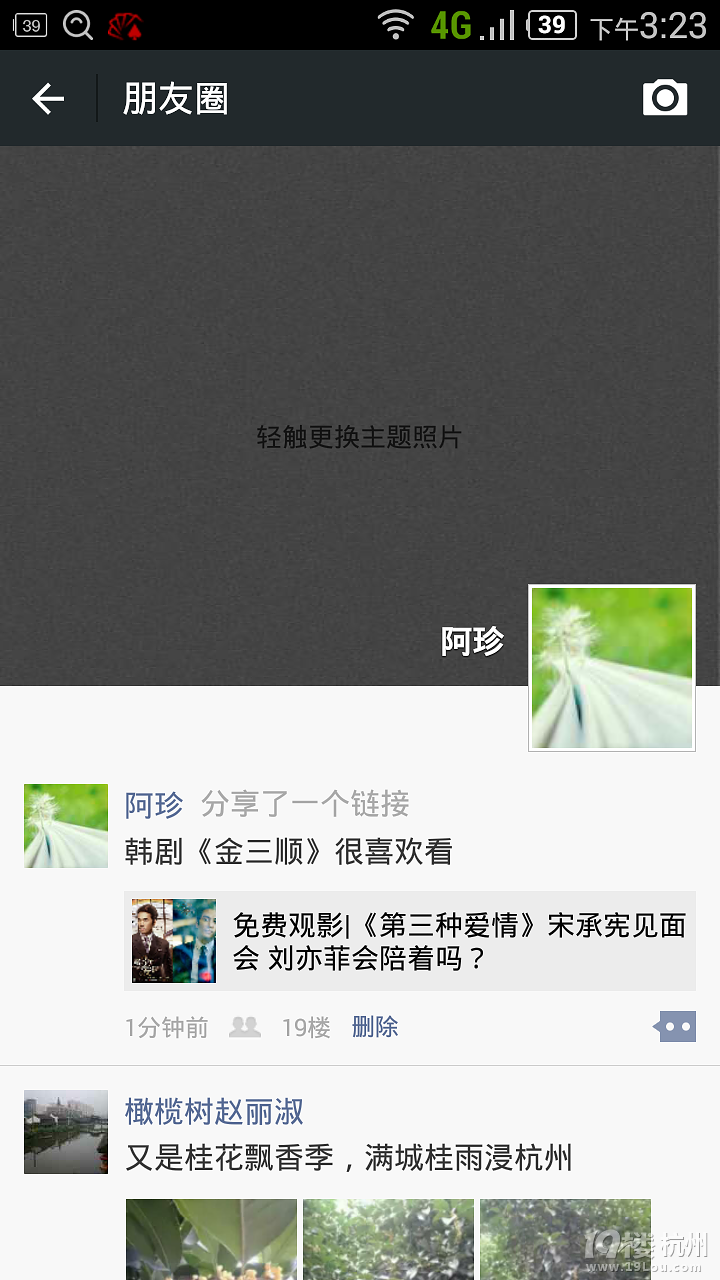Screen dimensions: 720x1280
Task: Change the cover photo by tapping 轻触更换主题照片
Action: click(x=359, y=437)
